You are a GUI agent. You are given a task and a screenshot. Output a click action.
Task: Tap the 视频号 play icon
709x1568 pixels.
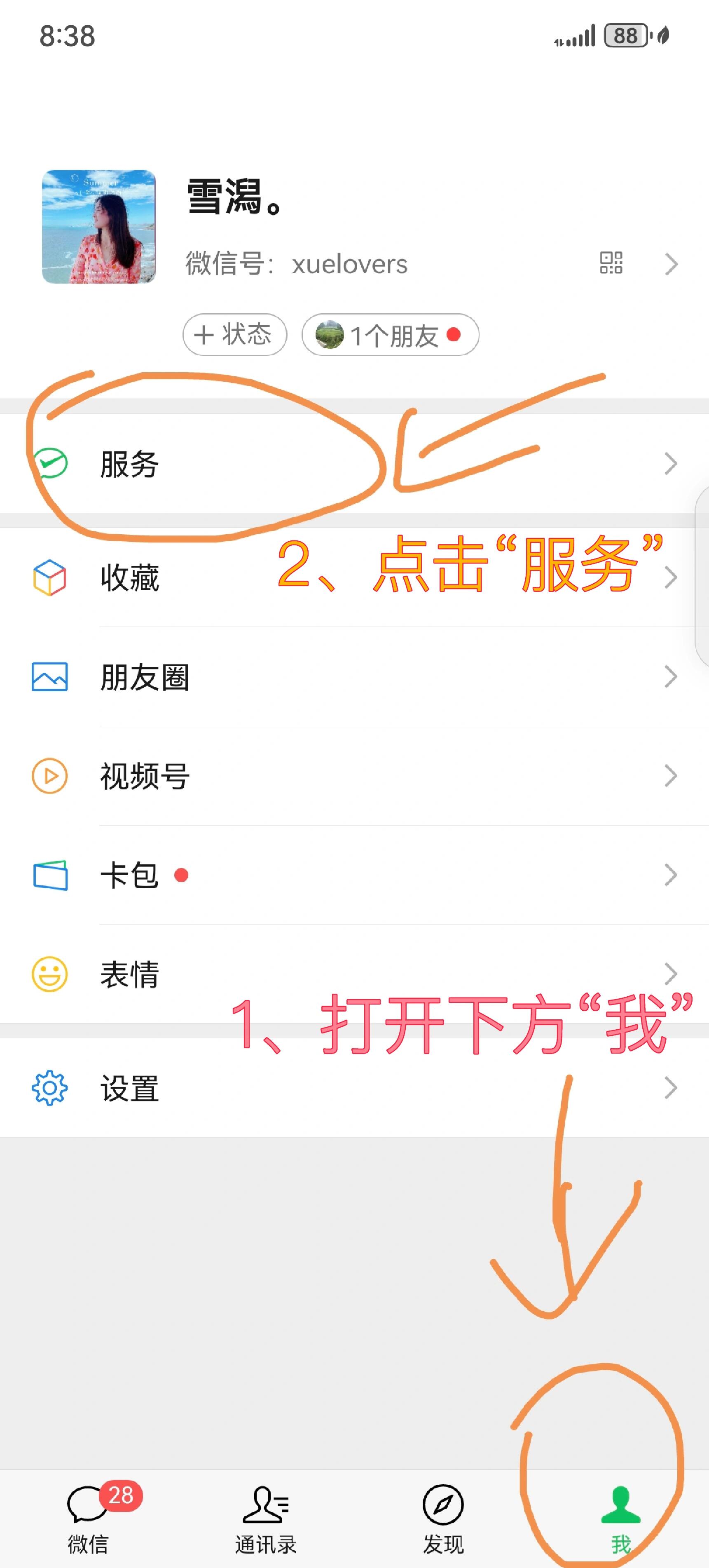pos(50,775)
